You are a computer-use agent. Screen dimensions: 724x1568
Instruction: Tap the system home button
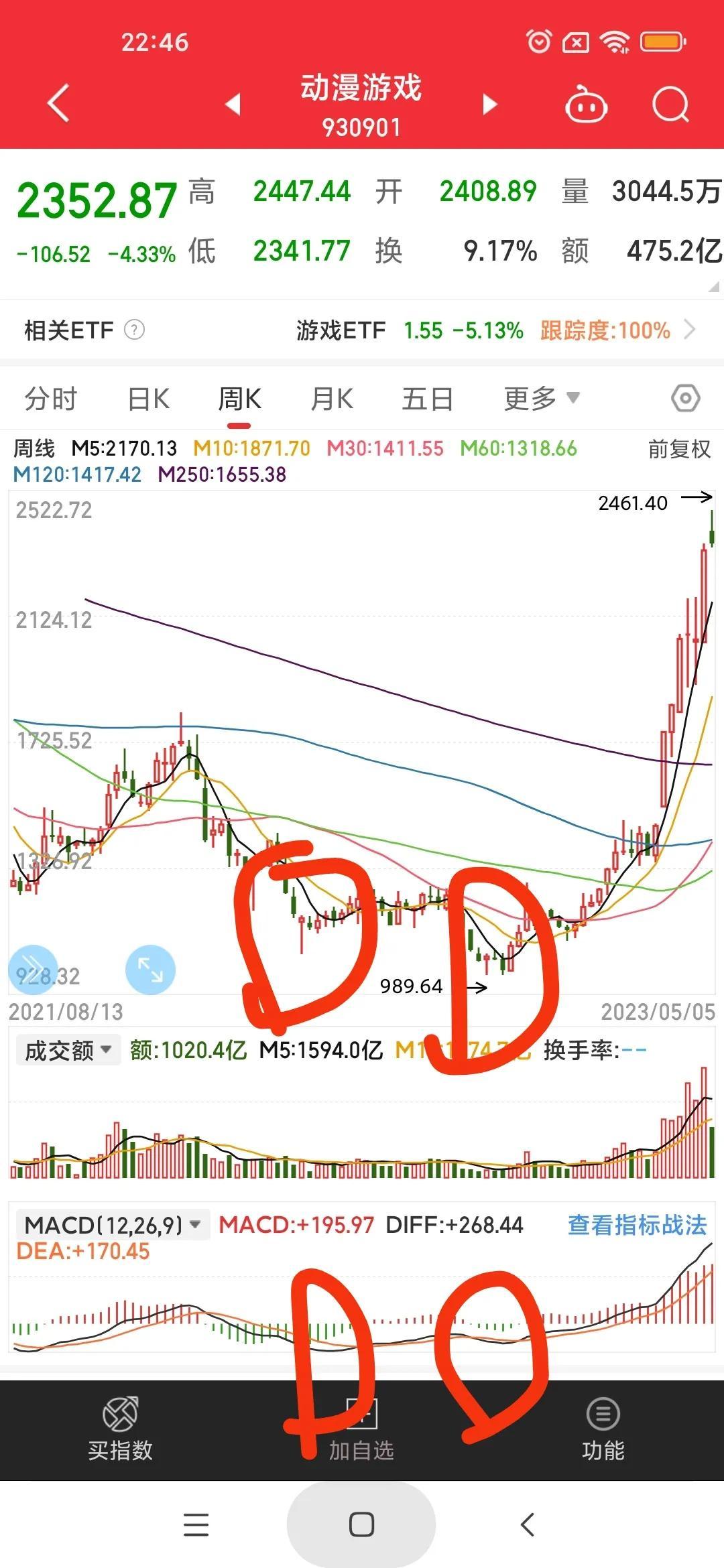click(x=361, y=1524)
